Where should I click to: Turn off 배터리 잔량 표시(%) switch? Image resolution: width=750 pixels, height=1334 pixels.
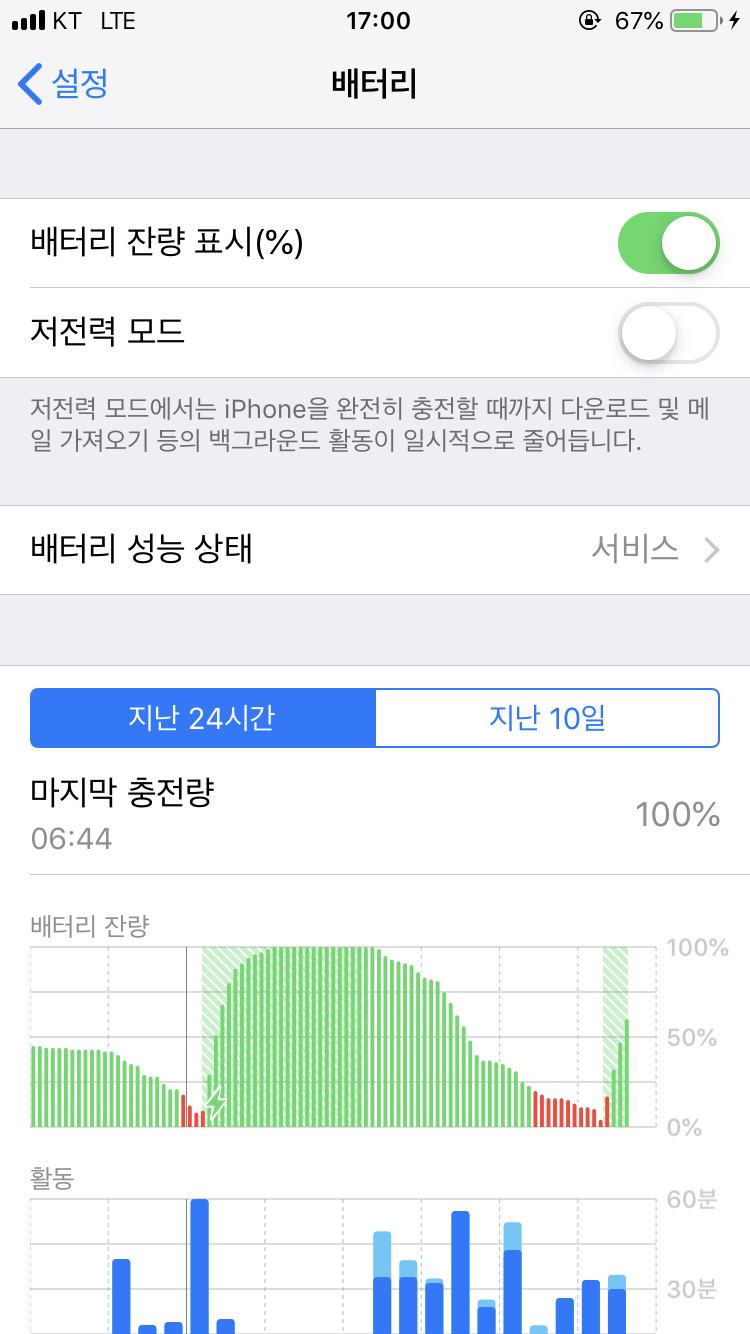(668, 243)
